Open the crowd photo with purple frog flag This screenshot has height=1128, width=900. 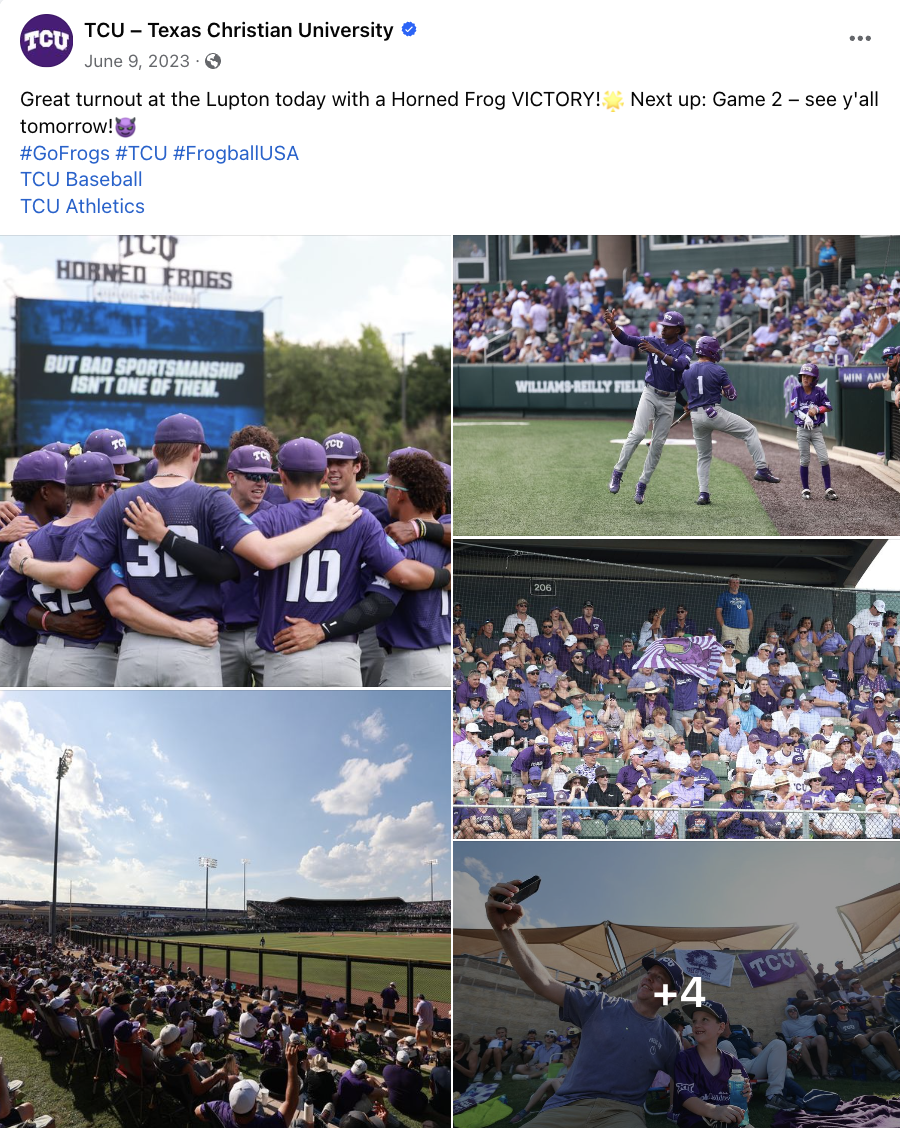point(676,688)
